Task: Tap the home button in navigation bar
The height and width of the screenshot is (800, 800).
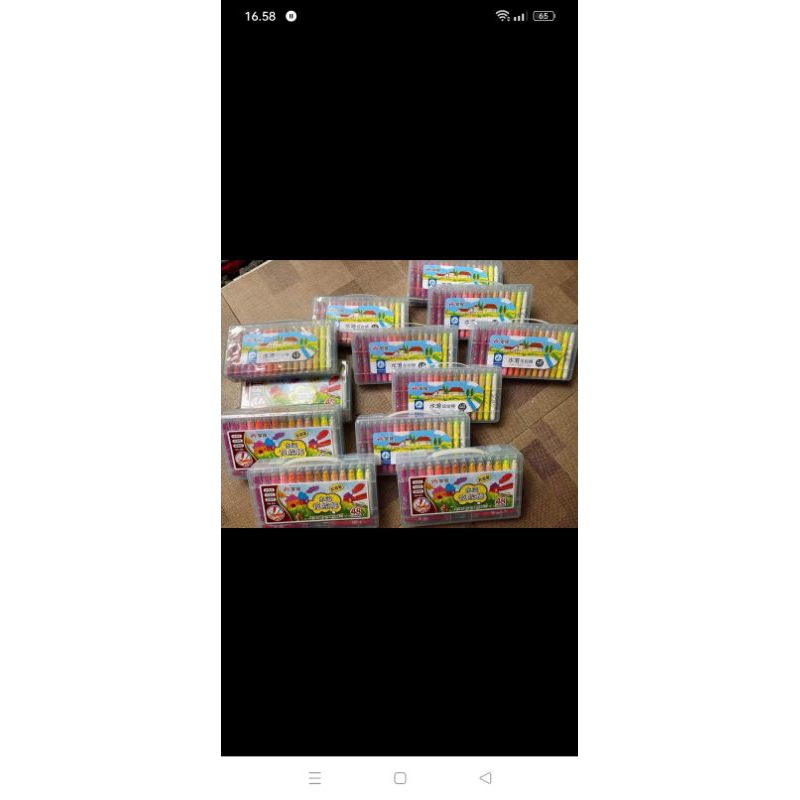Action: coord(400,778)
